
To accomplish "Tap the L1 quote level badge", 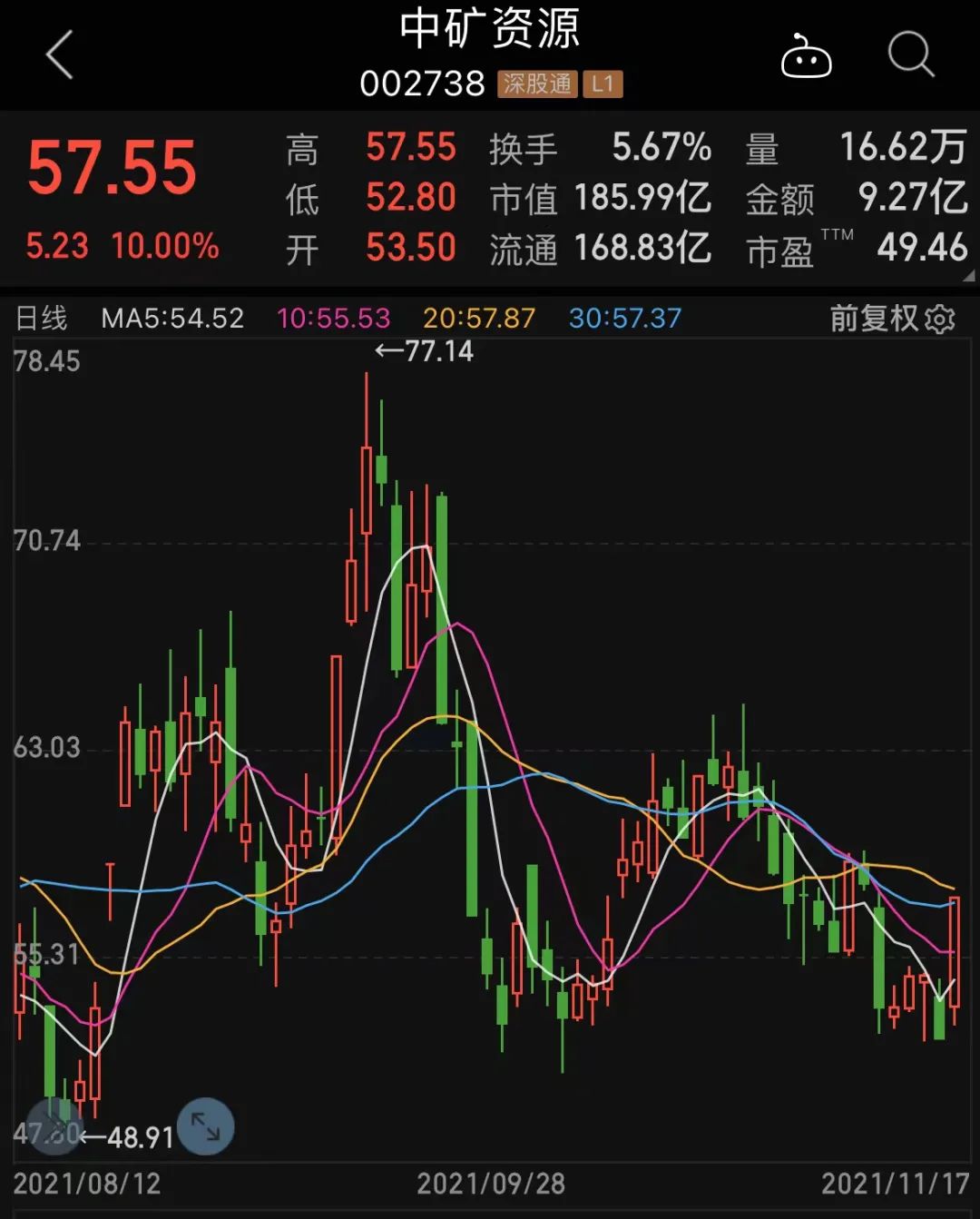I will [x=604, y=84].
